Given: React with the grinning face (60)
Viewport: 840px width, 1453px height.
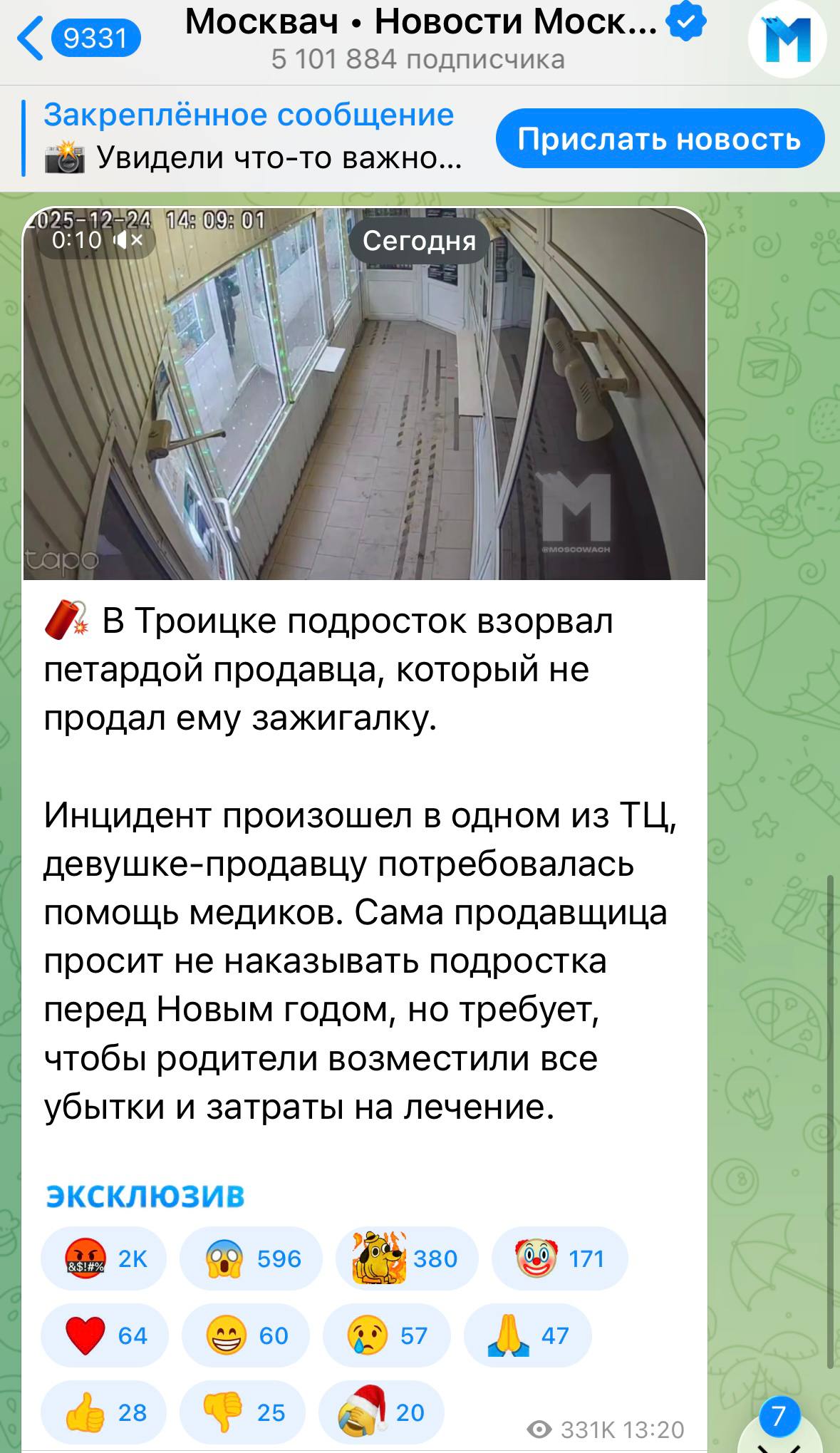Looking at the screenshot, I should [246, 1335].
